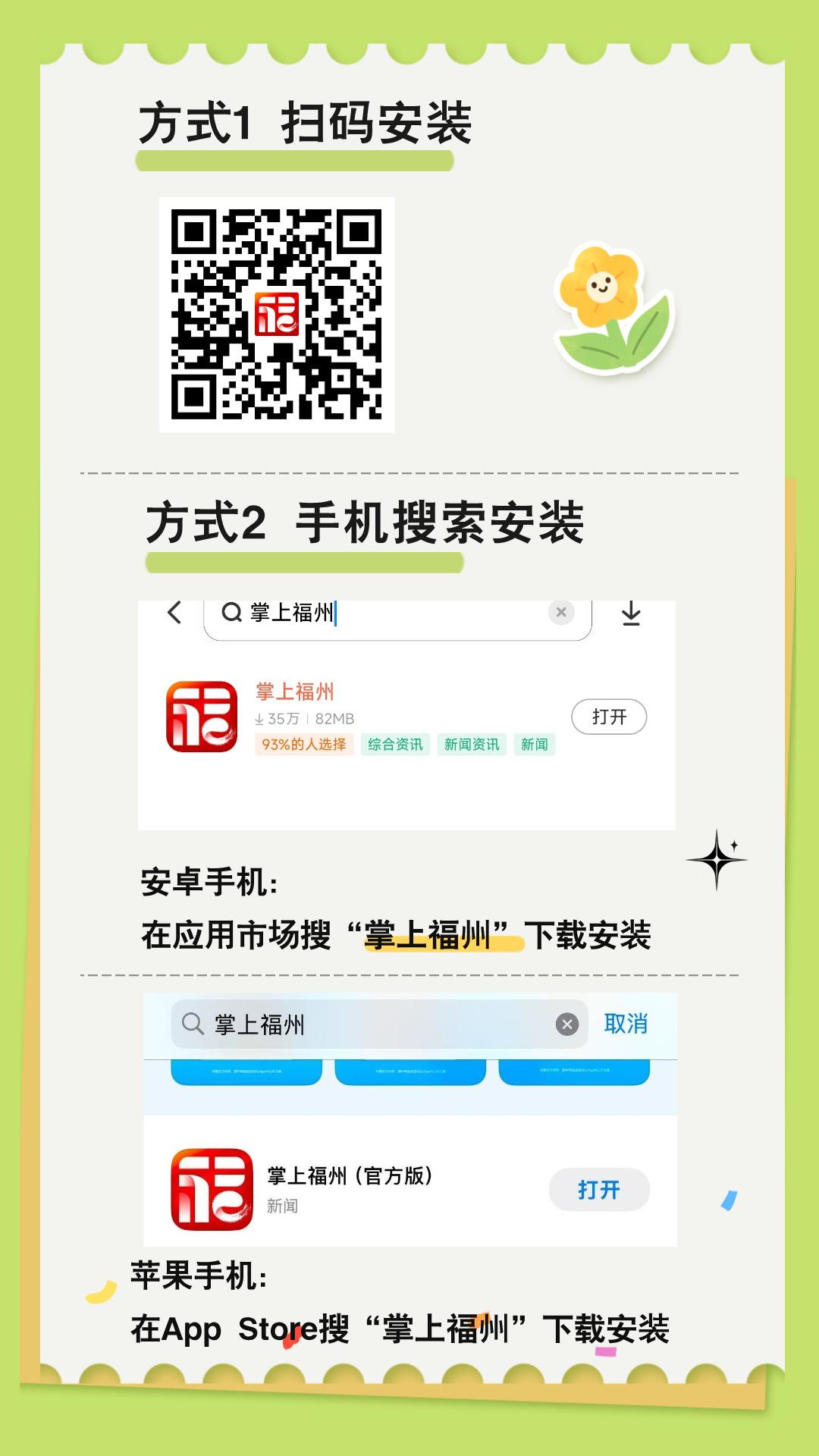
Task: Select the 新闻资讯 tag
Action: click(x=471, y=746)
